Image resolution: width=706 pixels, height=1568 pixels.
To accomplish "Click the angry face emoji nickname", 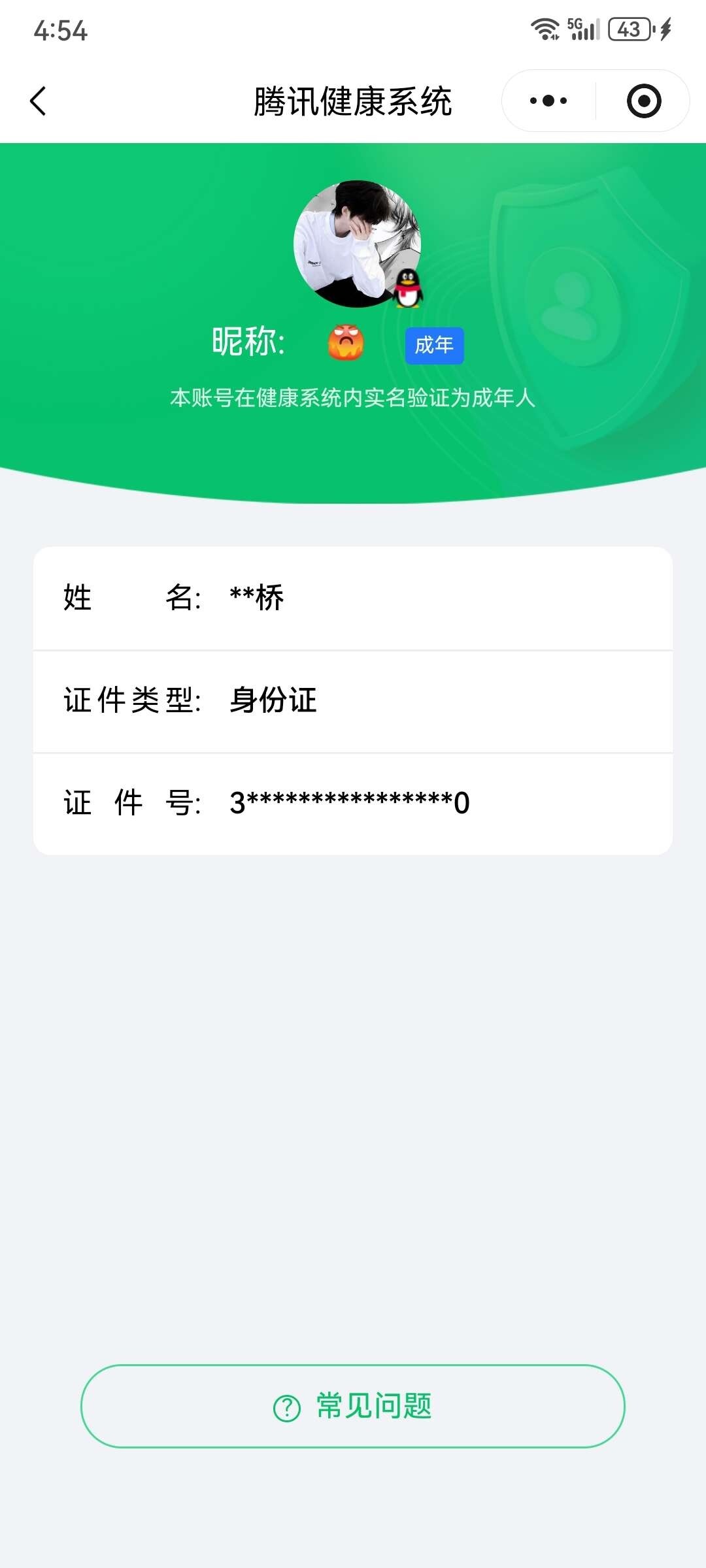I will point(347,343).
